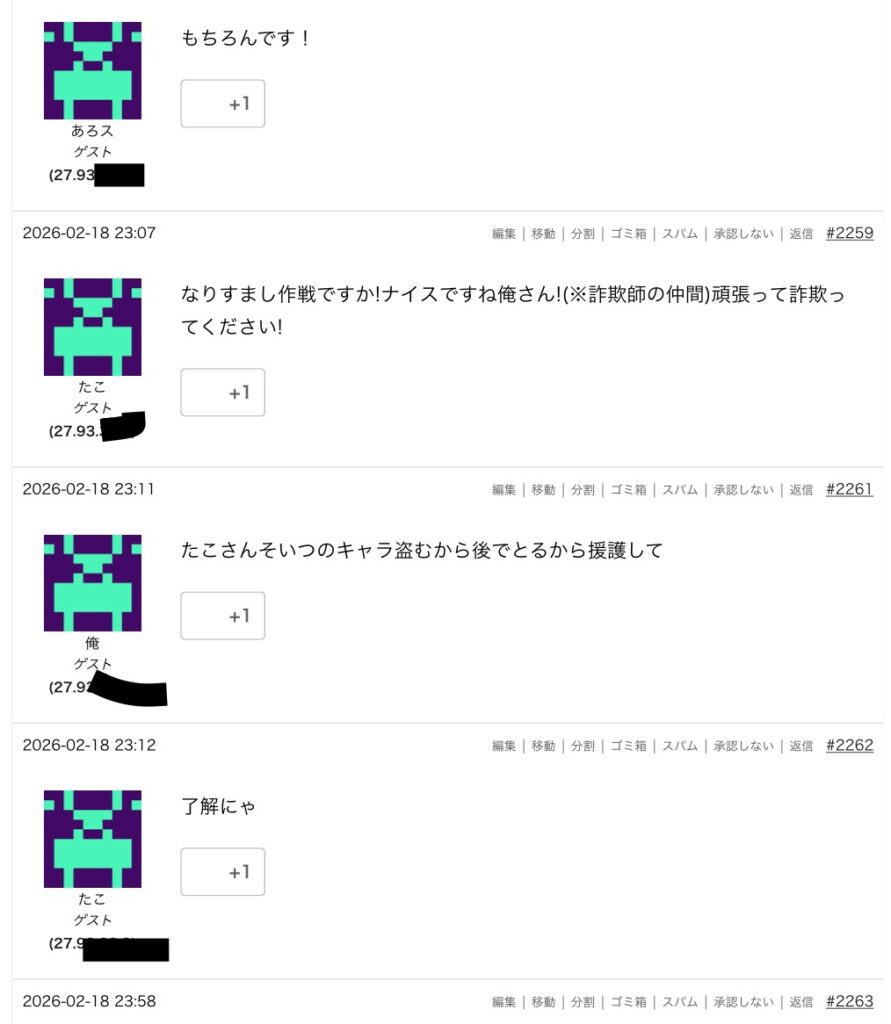891x1024 pixels.
Task: Move comment #2261 with 移動
Action: click(x=543, y=490)
